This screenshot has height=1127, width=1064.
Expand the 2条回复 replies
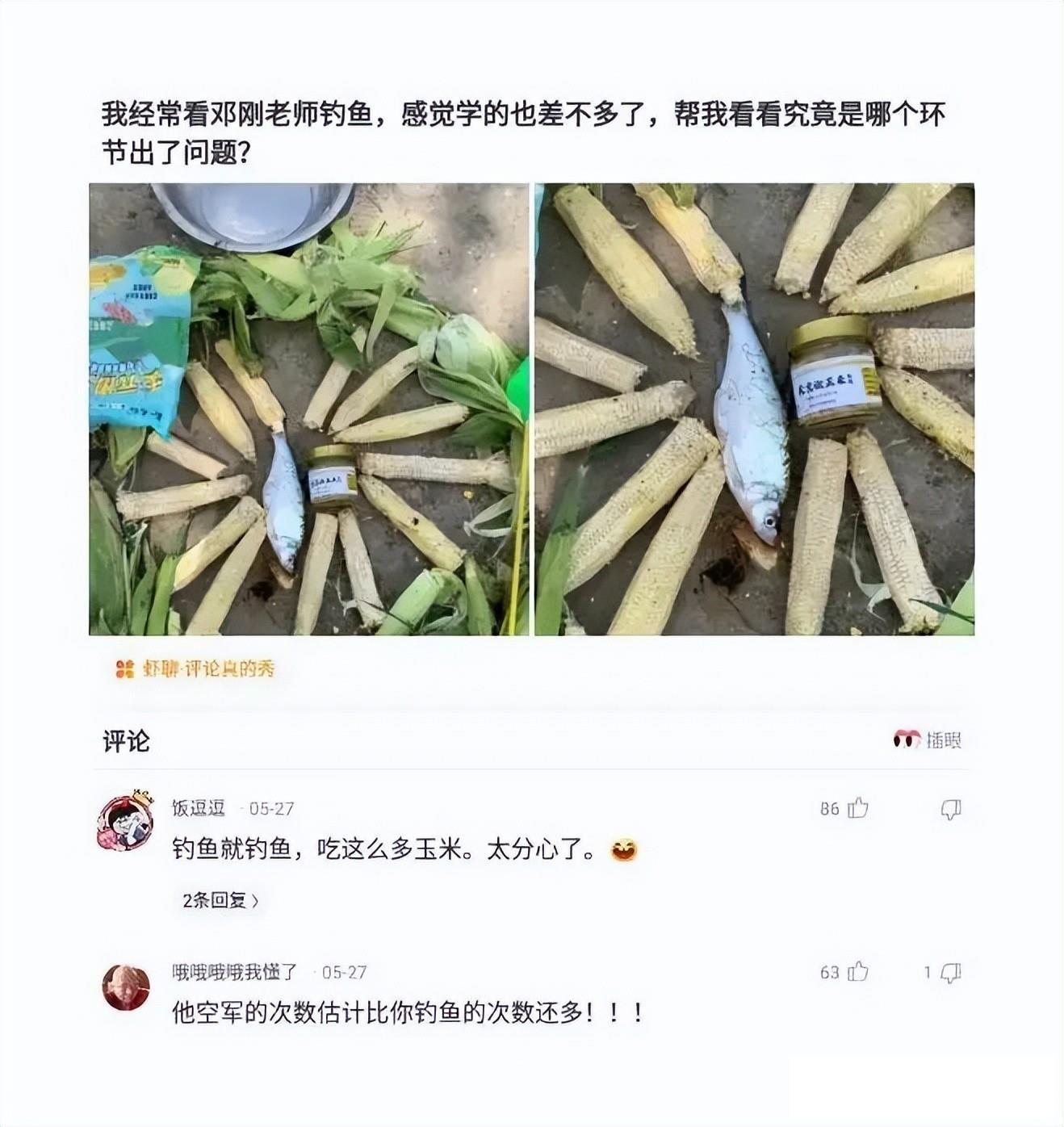220,900
